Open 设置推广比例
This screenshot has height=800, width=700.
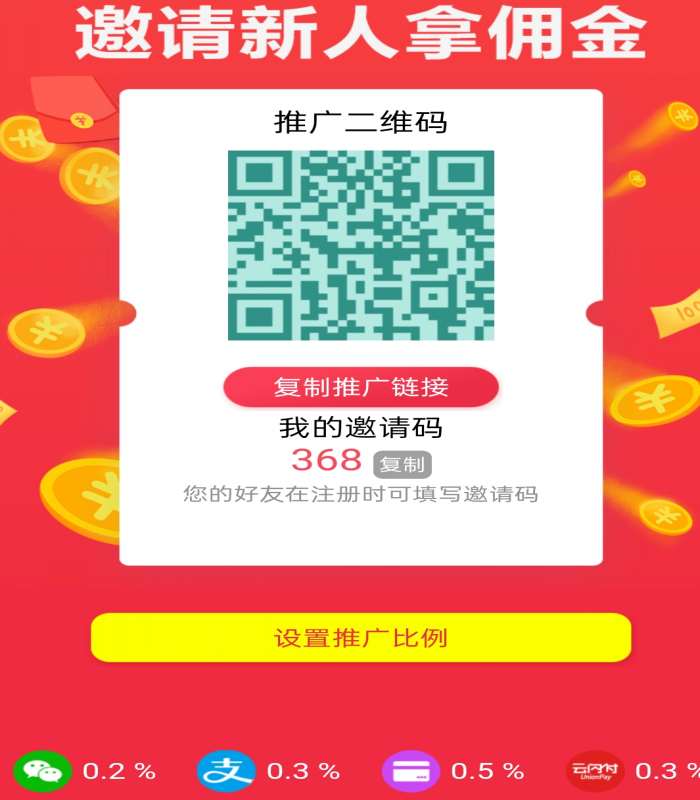coord(360,638)
